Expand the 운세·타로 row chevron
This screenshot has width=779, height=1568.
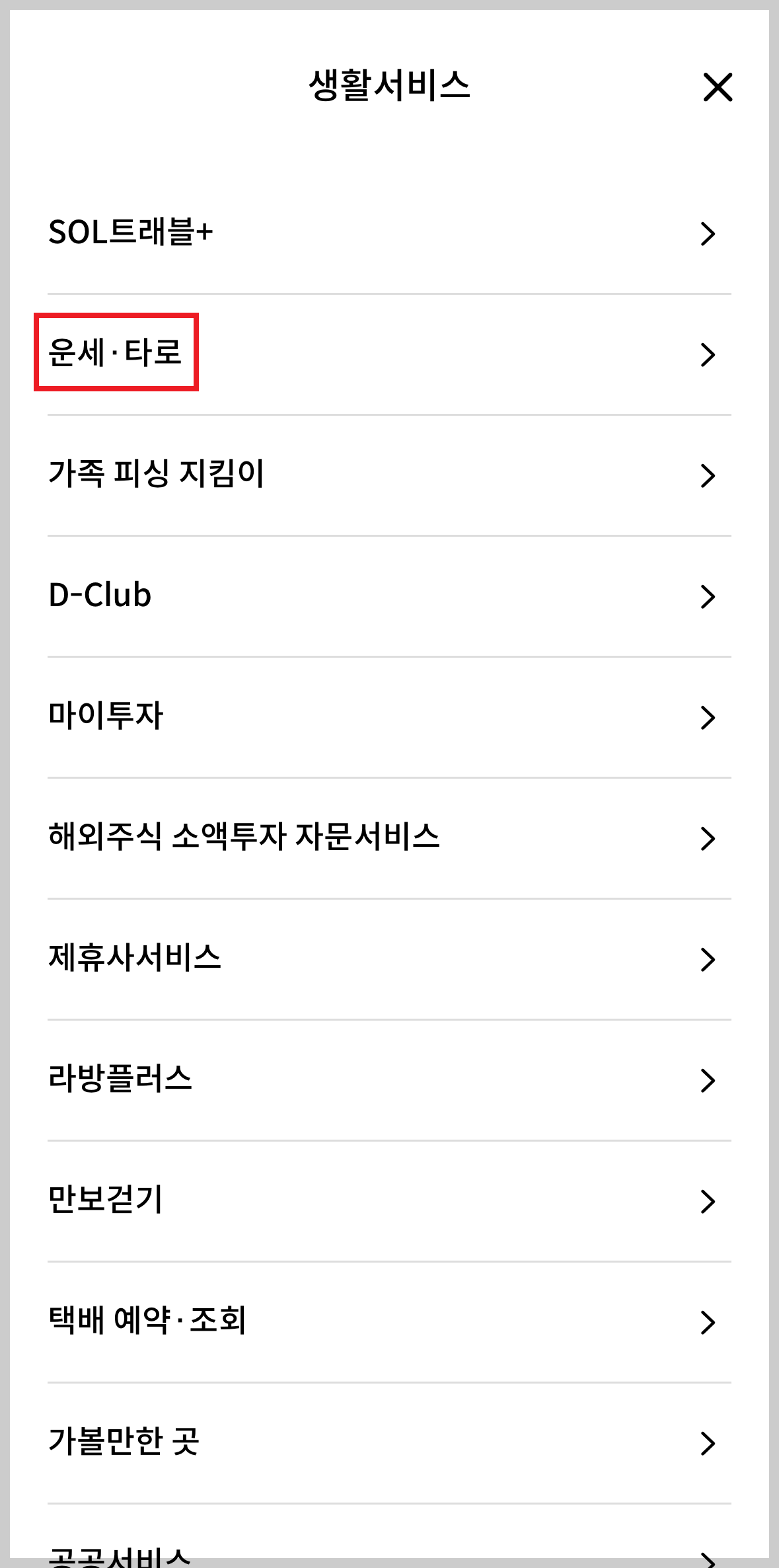[x=708, y=354]
